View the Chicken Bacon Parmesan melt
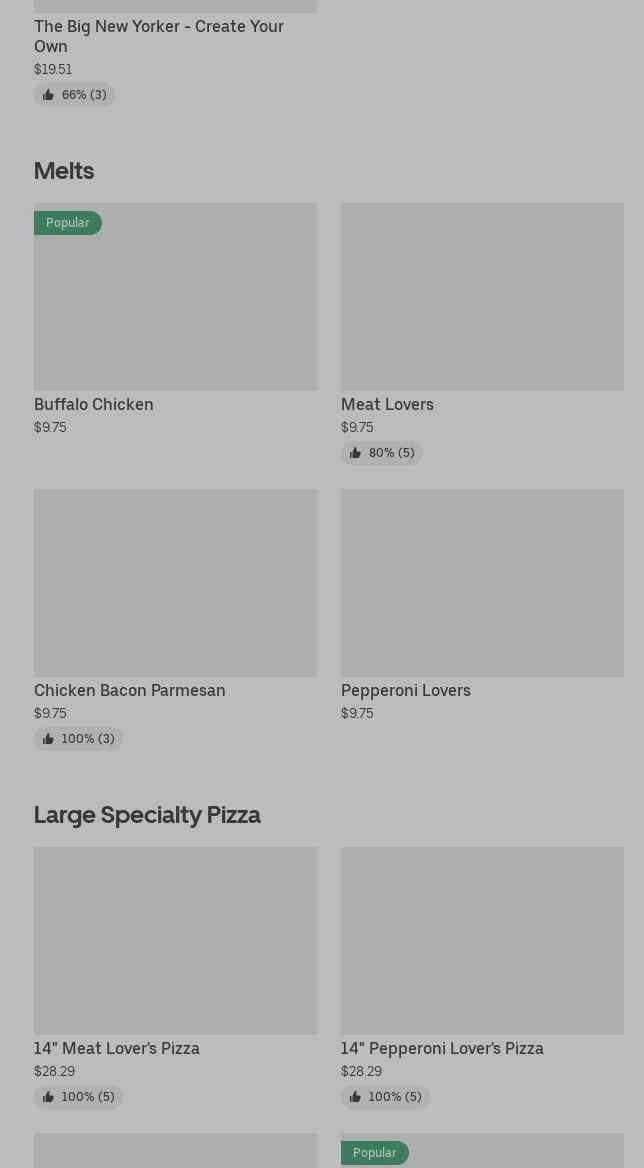Viewport: 644px width, 1168px height. click(x=175, y=583)
